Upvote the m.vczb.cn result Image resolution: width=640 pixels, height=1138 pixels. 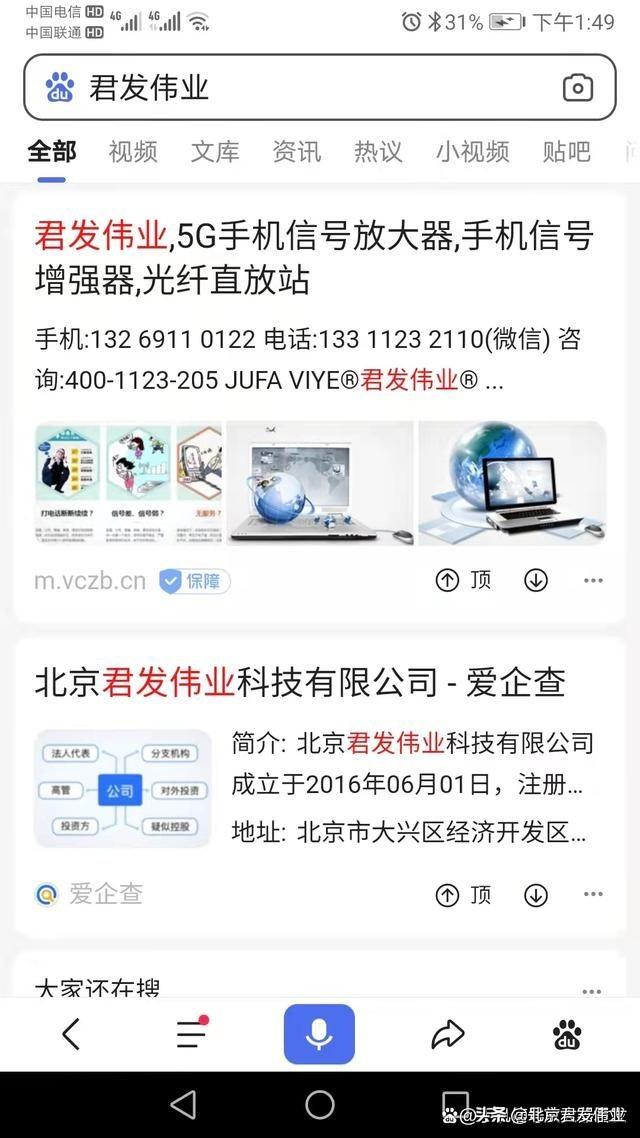coord(463,580)
